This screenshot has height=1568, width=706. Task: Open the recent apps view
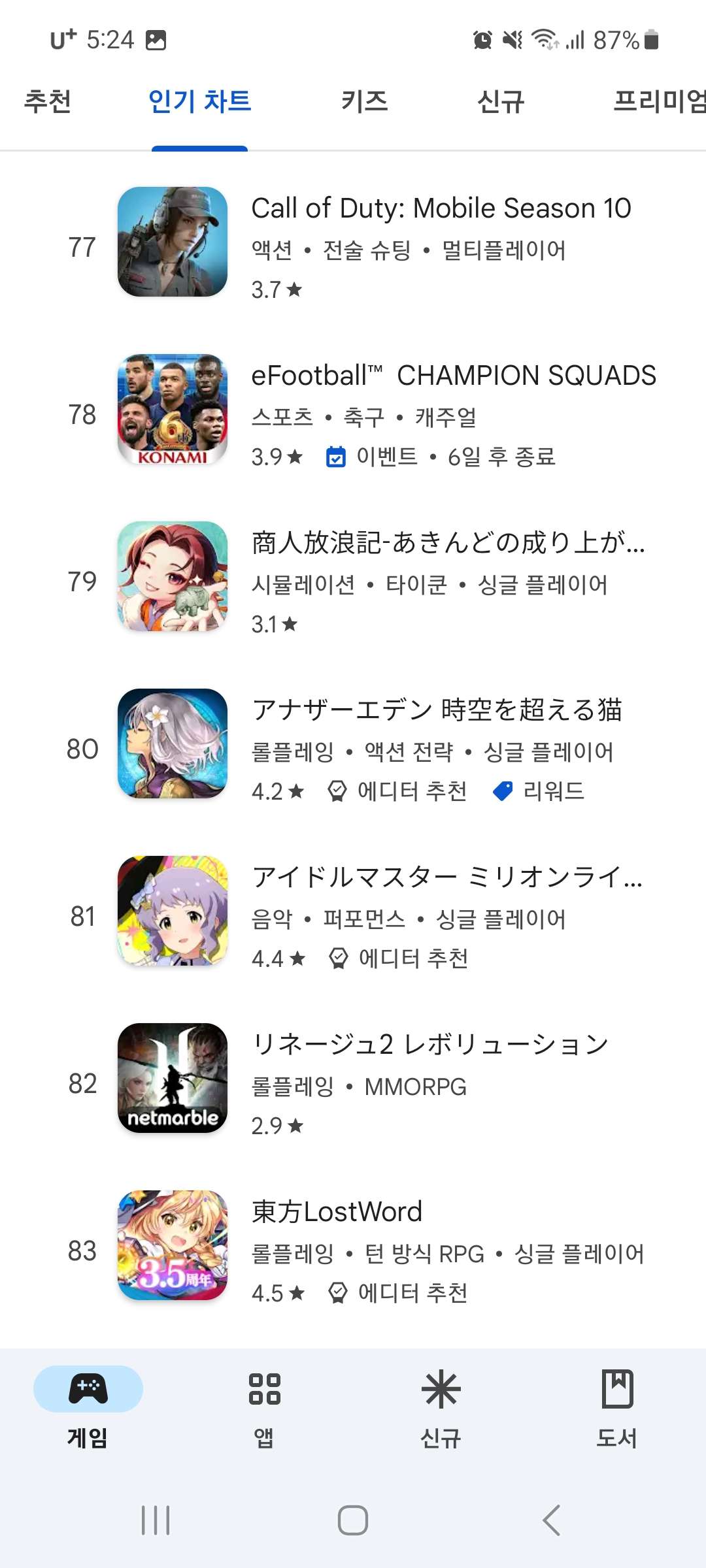click(x=156, y=1520)
